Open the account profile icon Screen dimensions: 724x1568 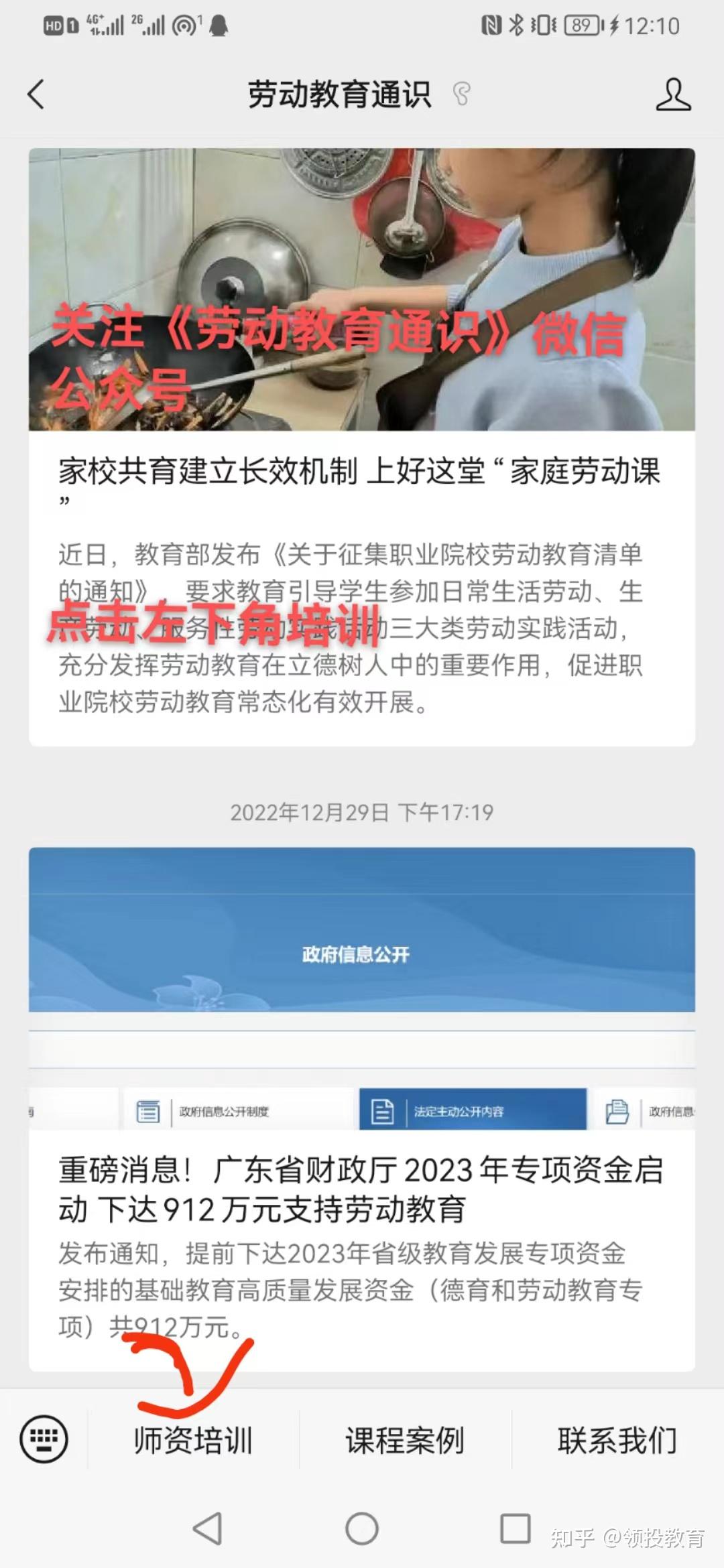[x=673, y=94]
